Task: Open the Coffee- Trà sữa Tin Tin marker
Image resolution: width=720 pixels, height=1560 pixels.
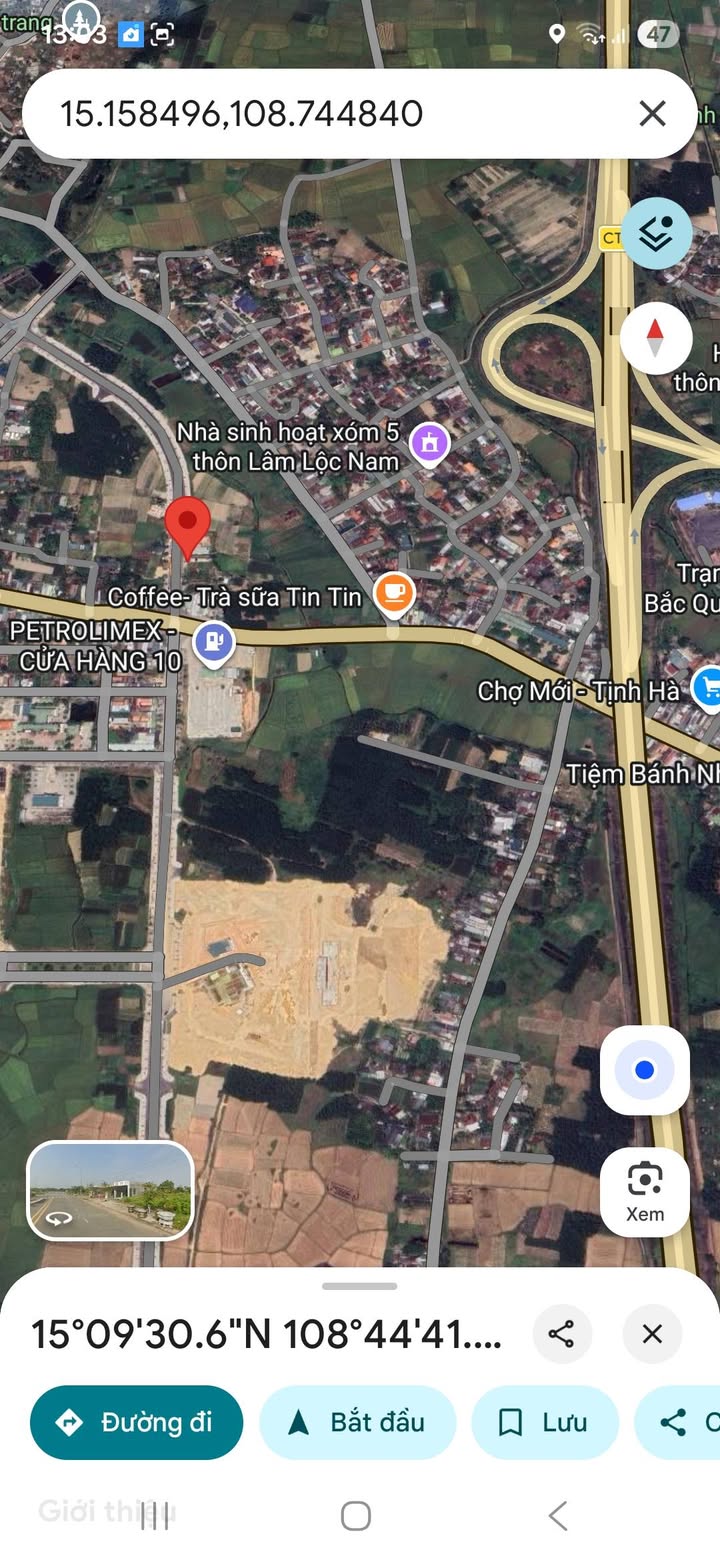Action: pyautogui.click(x=394, y=593)
